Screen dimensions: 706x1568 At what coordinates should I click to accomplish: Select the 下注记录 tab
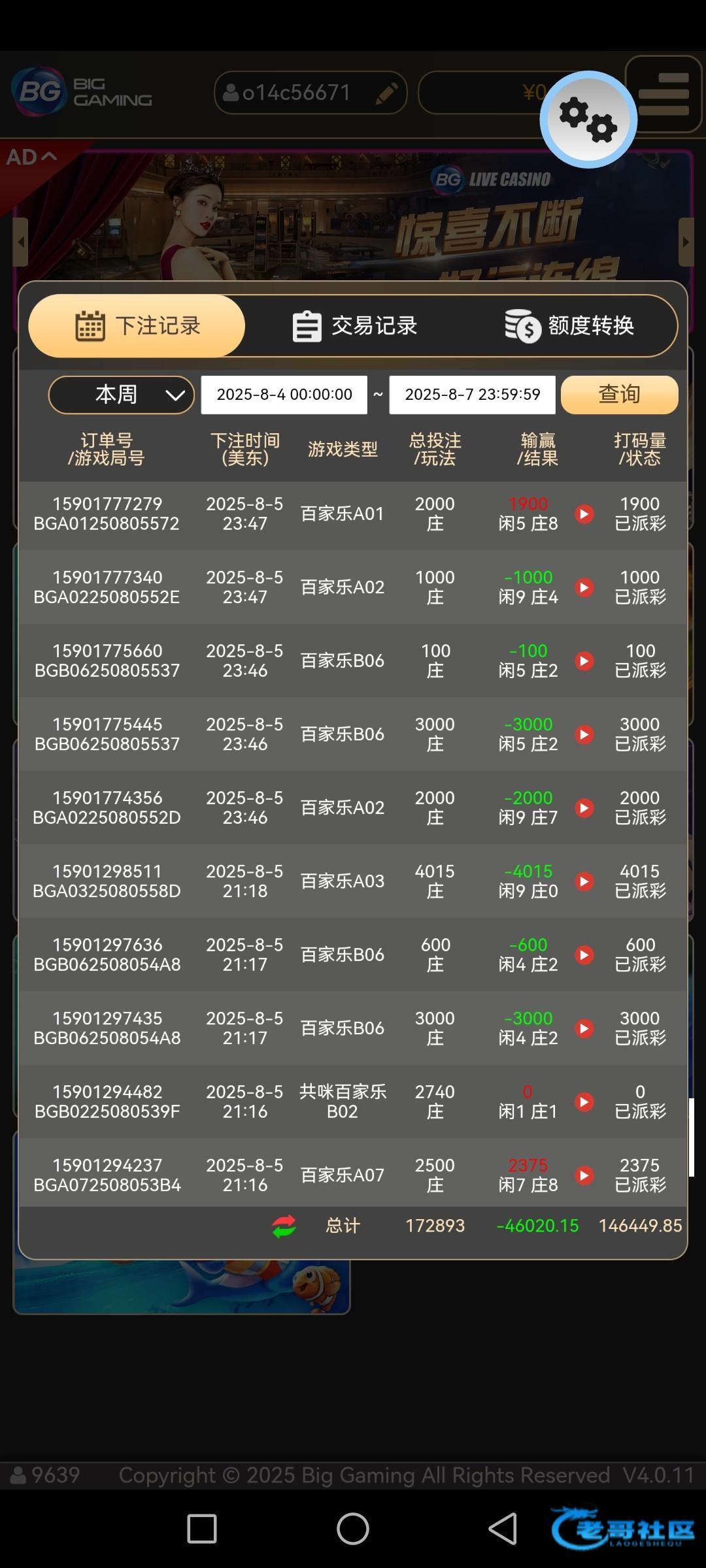click(137, 325)
